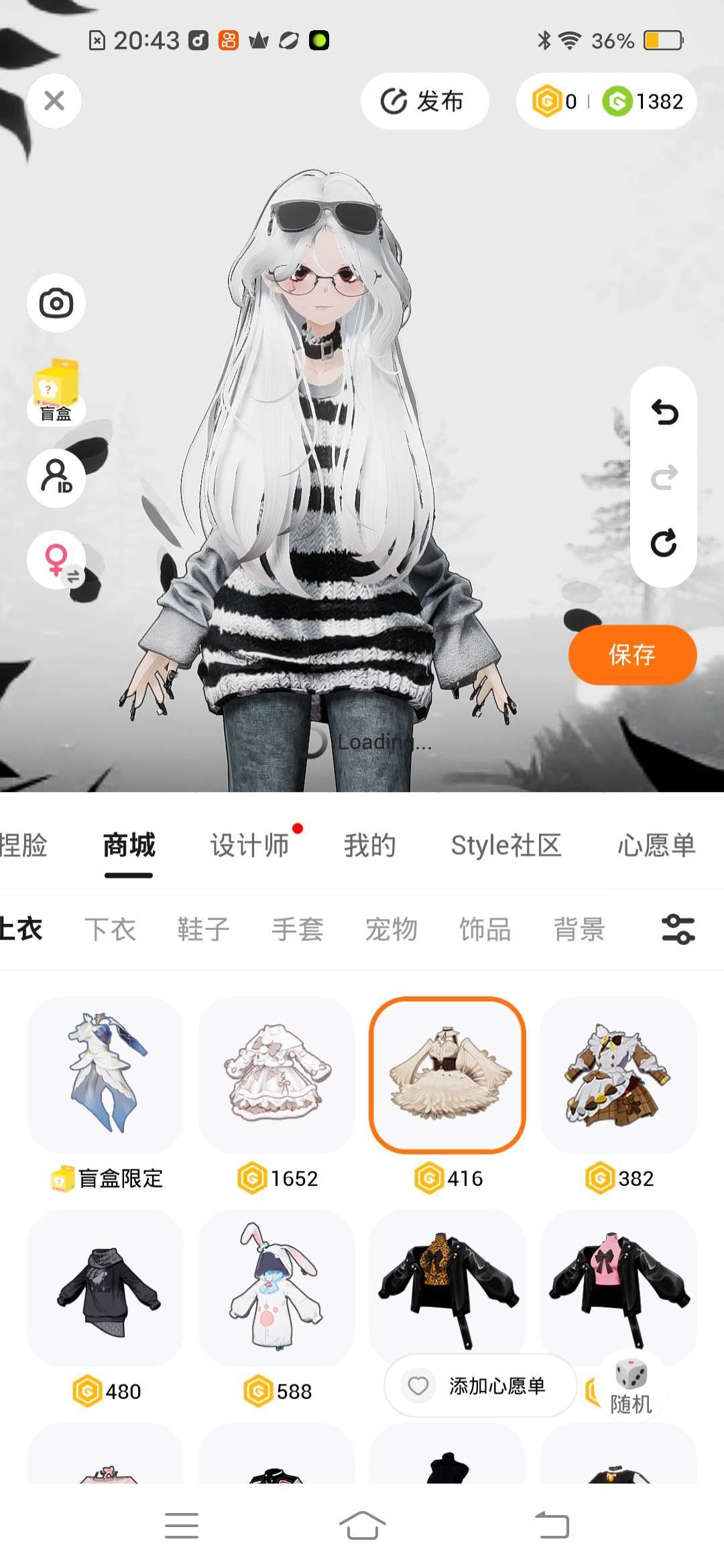Select the 480-coin black hoodie

[105, 1288]
